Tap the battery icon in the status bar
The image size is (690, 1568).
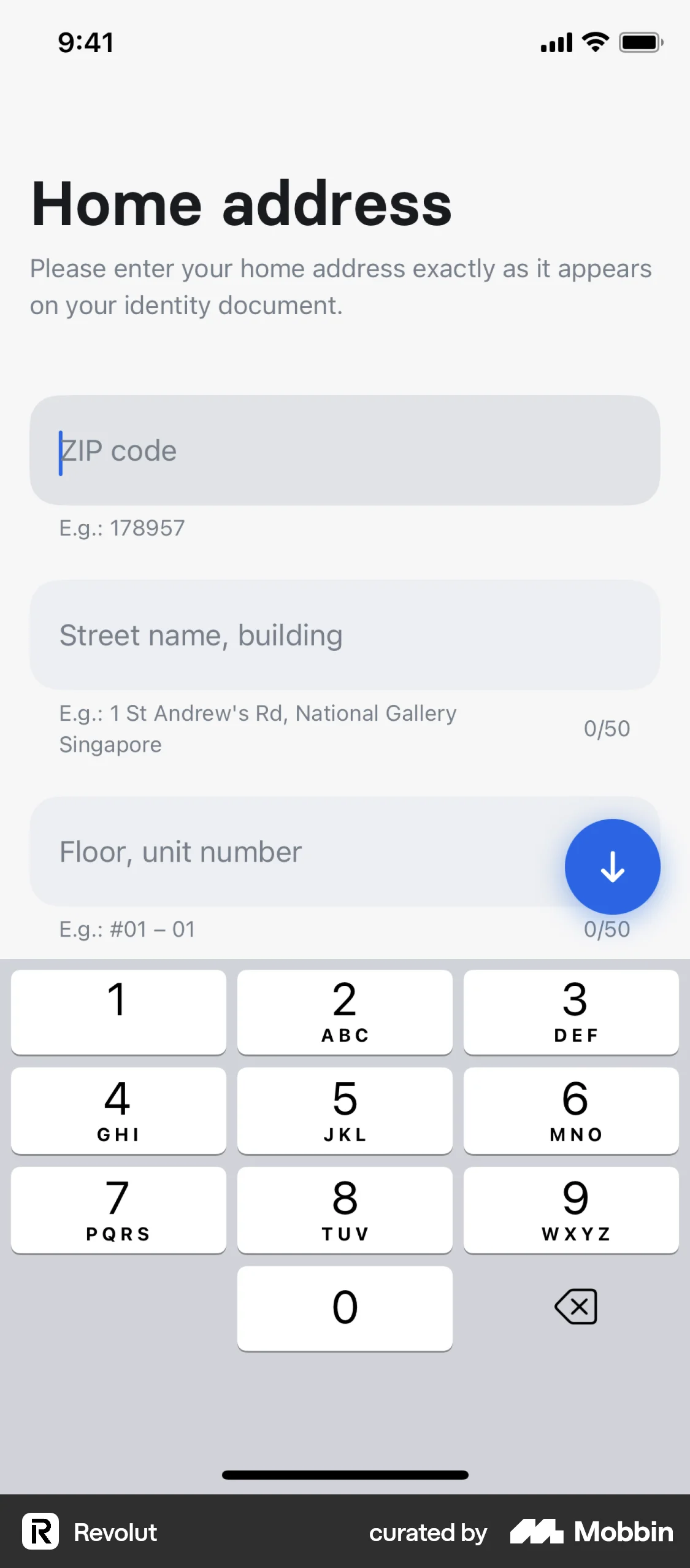(638, 42)
